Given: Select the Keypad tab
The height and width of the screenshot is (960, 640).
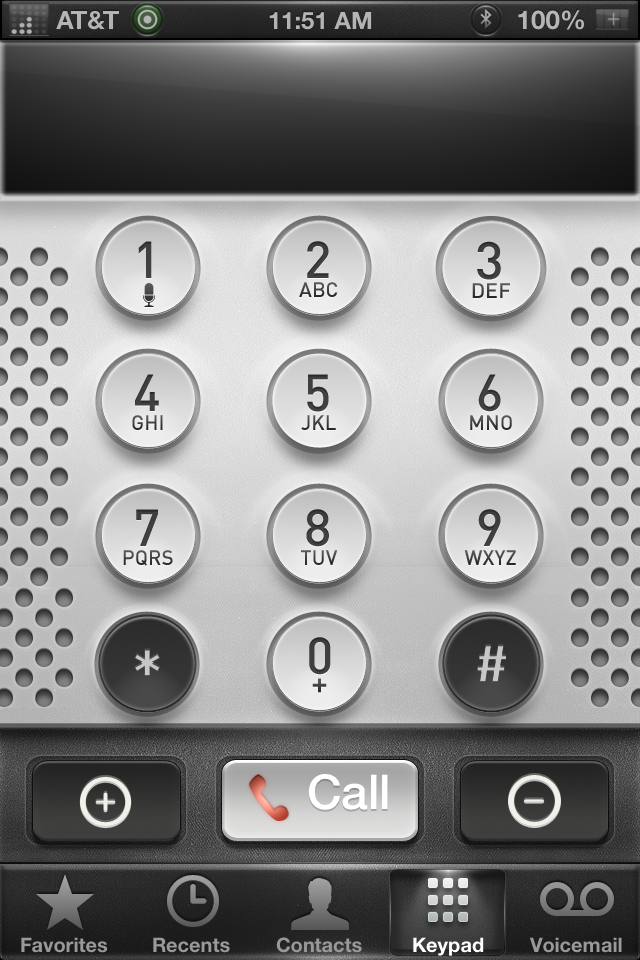Looking at the screenshot, I should (x=447, y=914).
